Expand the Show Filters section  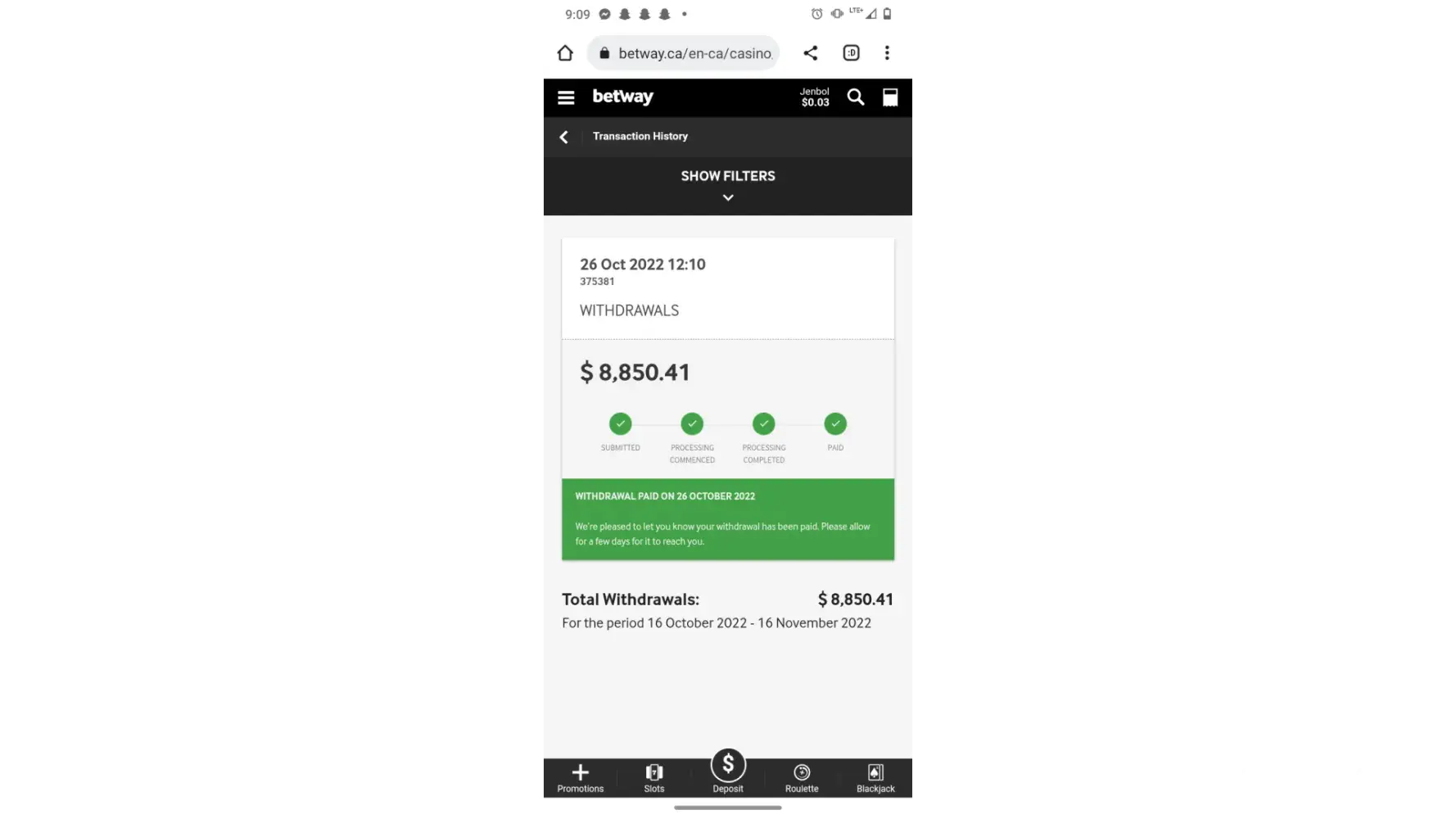(x=727, y=185)
